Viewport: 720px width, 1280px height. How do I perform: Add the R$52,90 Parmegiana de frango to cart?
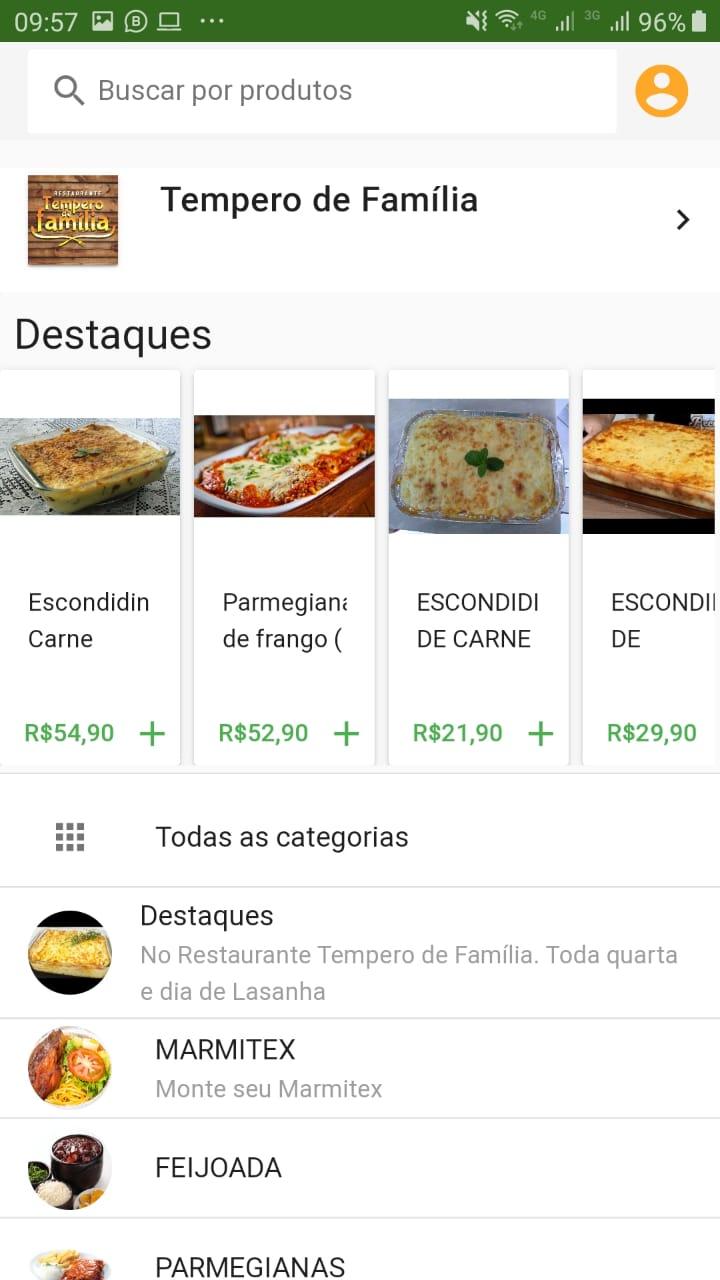point(346,734)
